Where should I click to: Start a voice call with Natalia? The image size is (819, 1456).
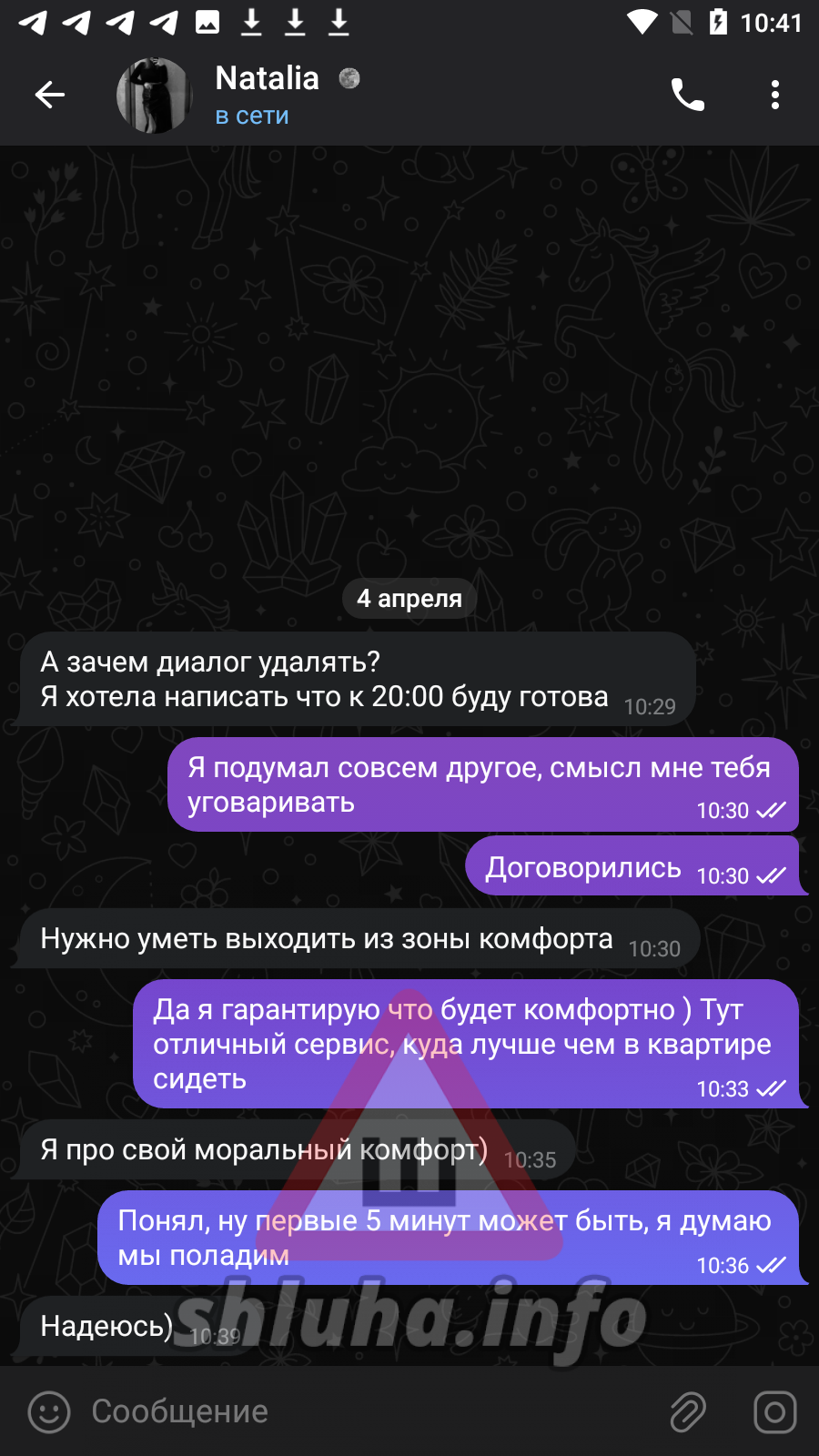pyautogui.click(x=687, y=95)
